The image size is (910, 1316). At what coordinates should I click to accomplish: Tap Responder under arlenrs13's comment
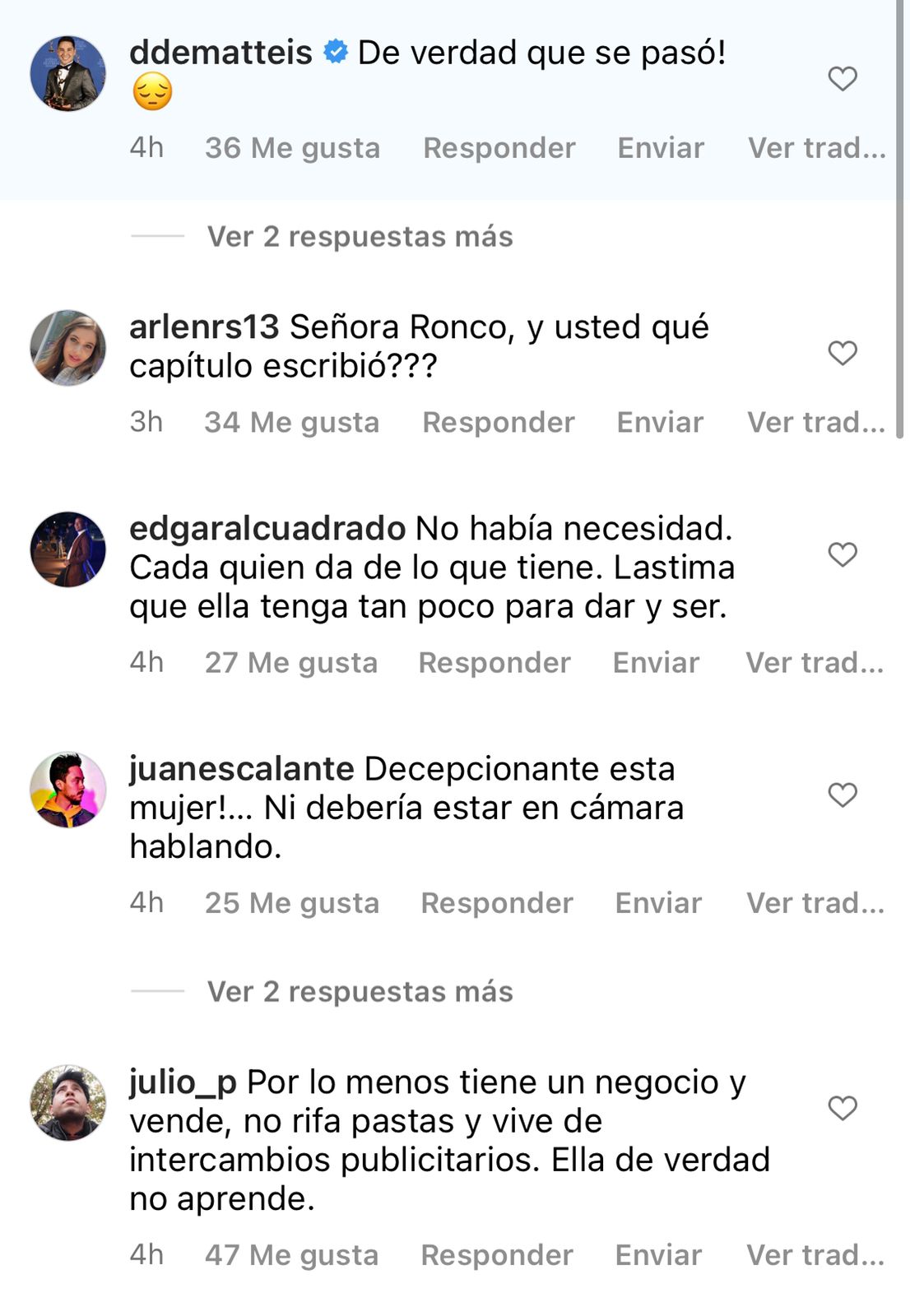[x=498, y=423]
